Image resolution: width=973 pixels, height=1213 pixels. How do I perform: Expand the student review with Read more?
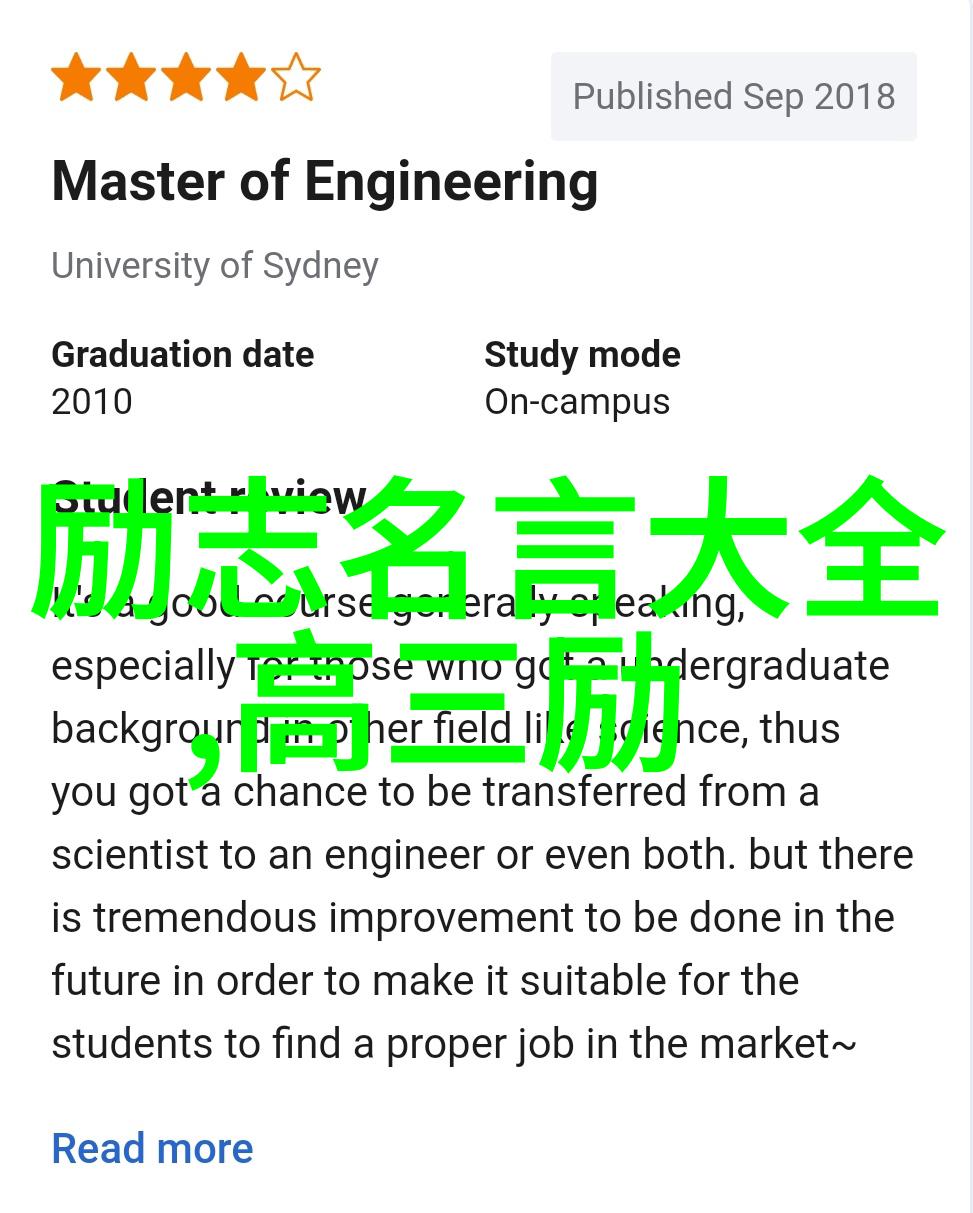(x=152, y=1148)
